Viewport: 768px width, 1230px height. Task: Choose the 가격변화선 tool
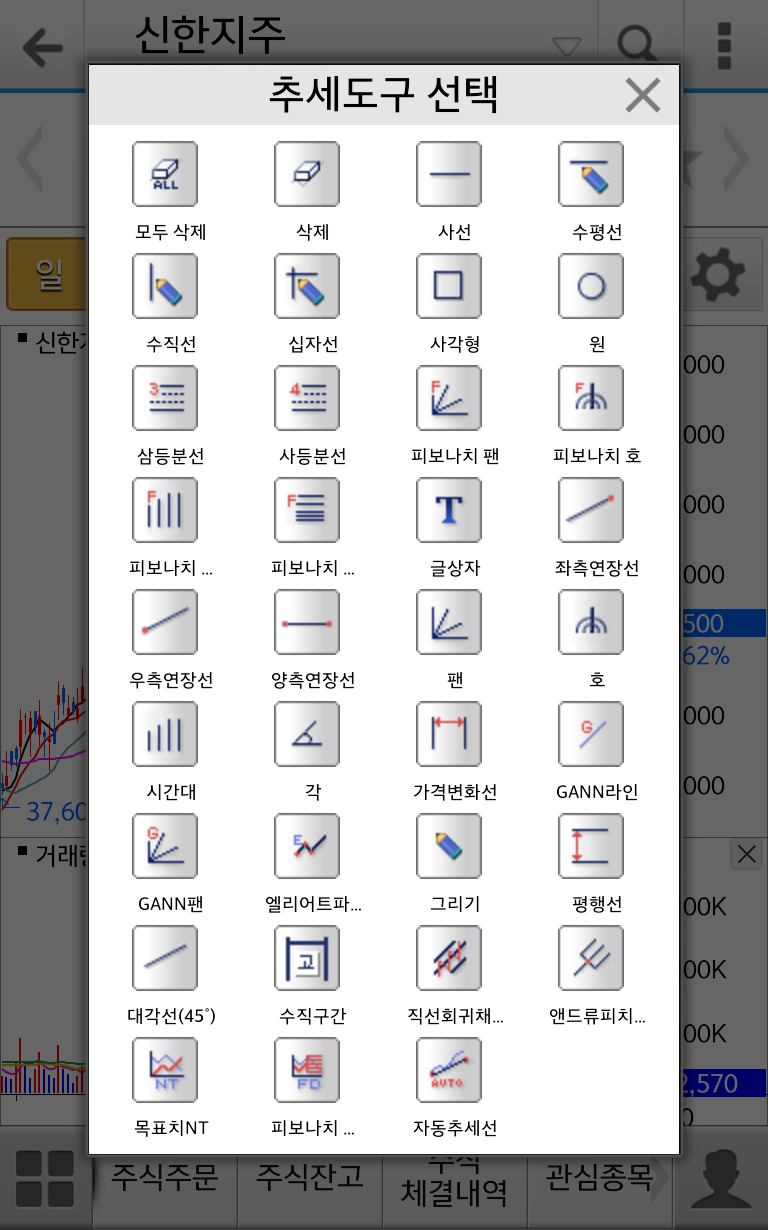tap(449, 734)
